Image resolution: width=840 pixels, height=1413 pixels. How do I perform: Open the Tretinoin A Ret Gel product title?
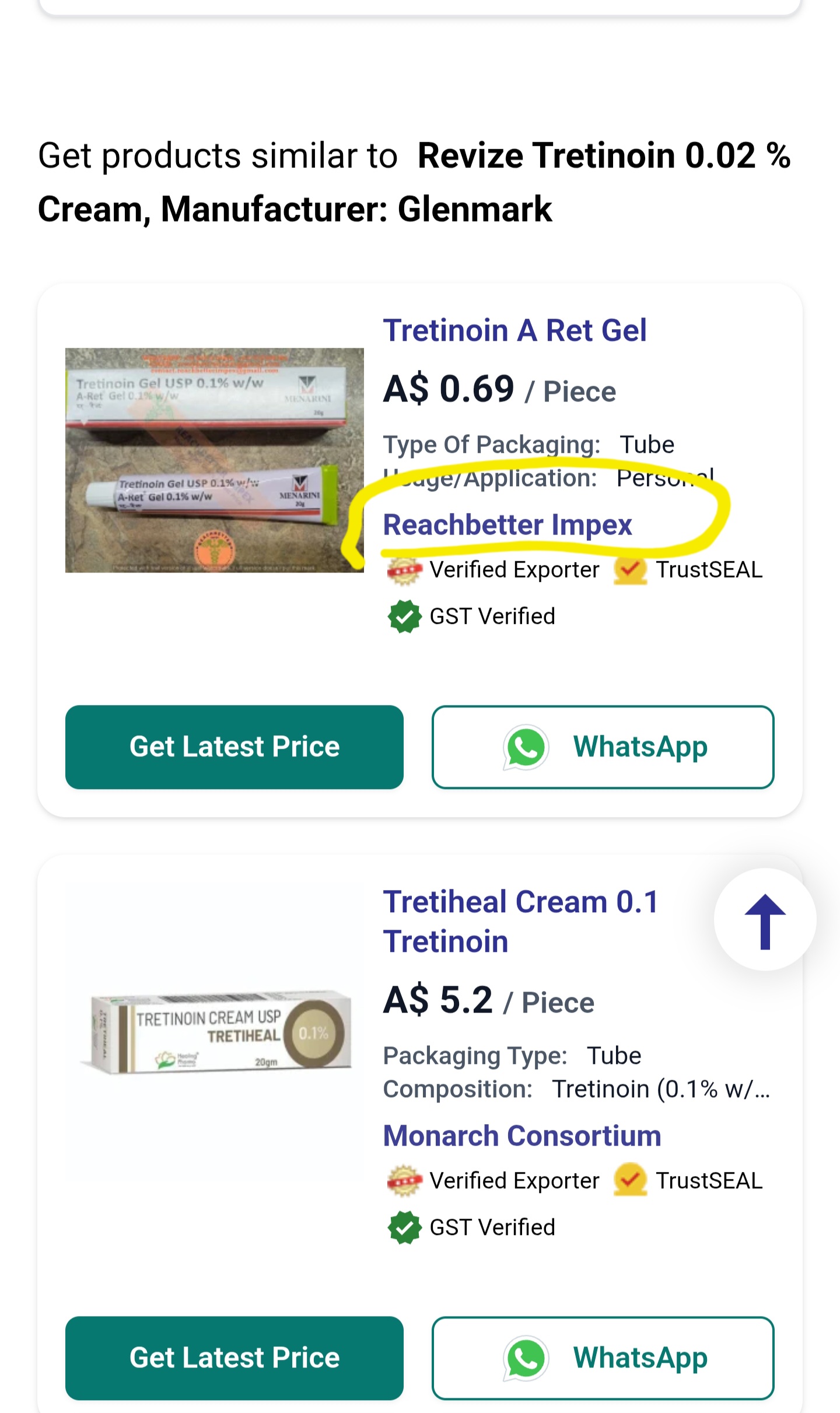pyautogui.click(x=514, y=330)
